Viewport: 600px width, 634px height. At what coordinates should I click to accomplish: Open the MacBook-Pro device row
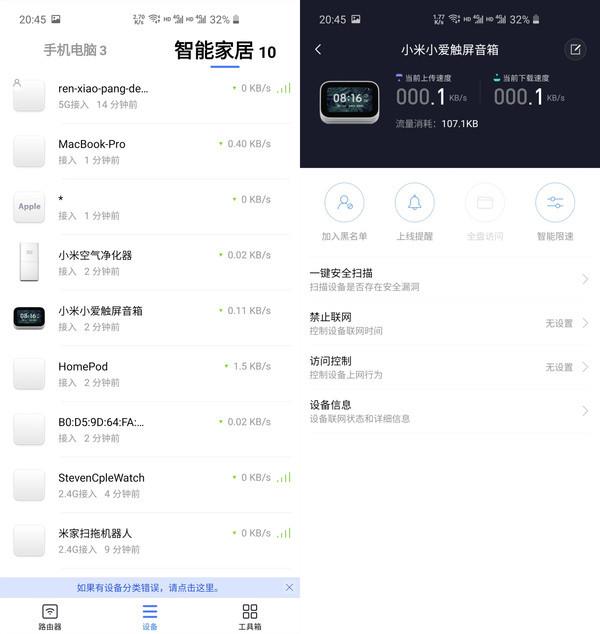pyautogui.click(x=150, y=151)
